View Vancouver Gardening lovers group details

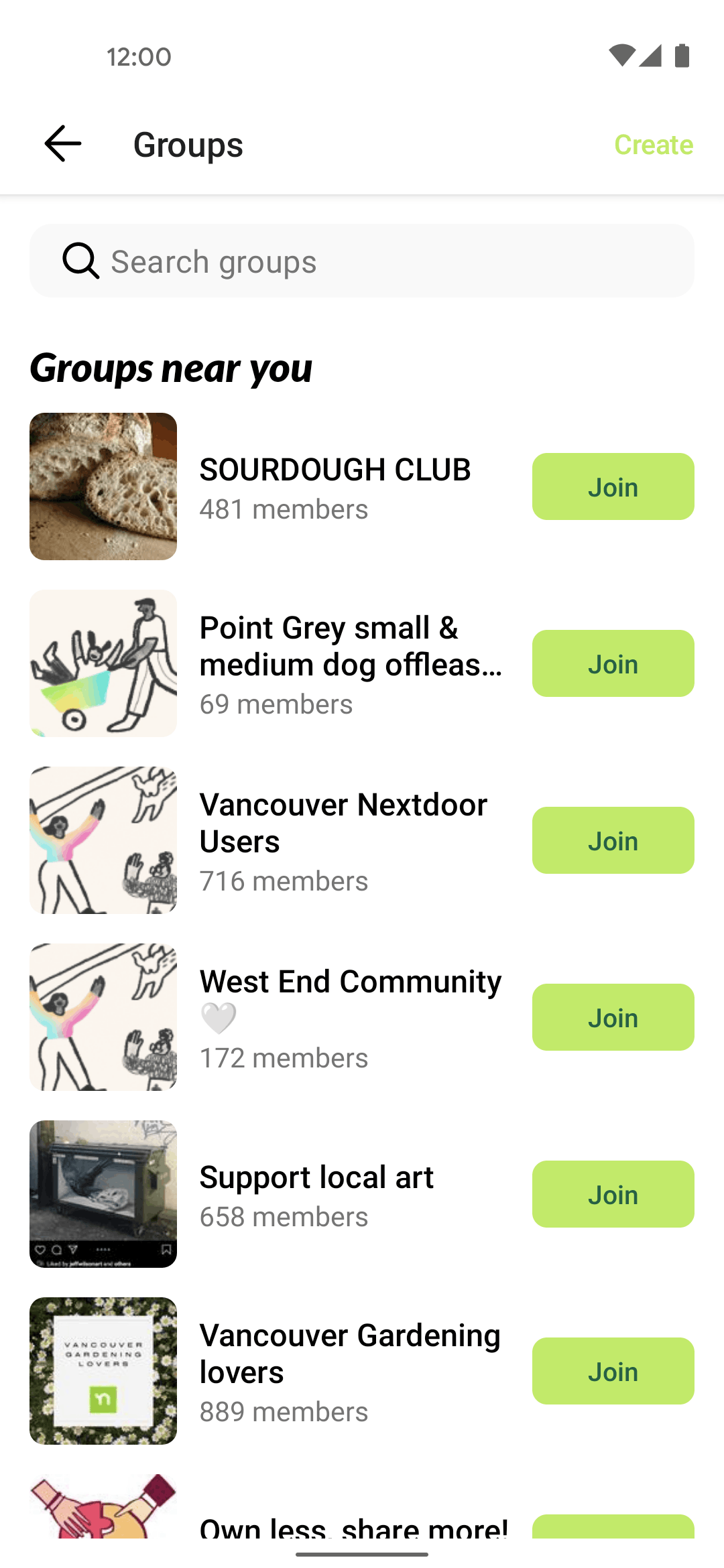coord(350,1354)
